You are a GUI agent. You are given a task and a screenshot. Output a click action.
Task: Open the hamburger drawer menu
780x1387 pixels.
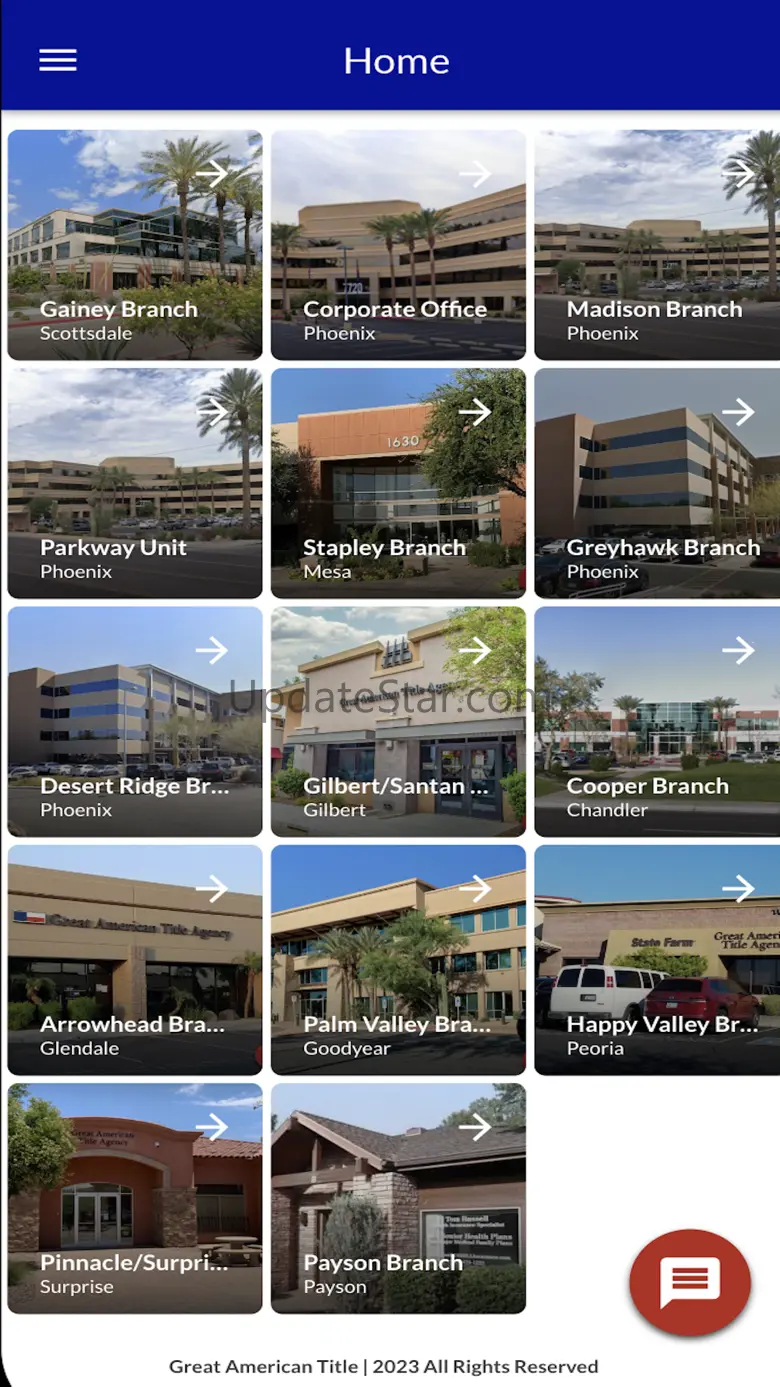tap(58, 61)
